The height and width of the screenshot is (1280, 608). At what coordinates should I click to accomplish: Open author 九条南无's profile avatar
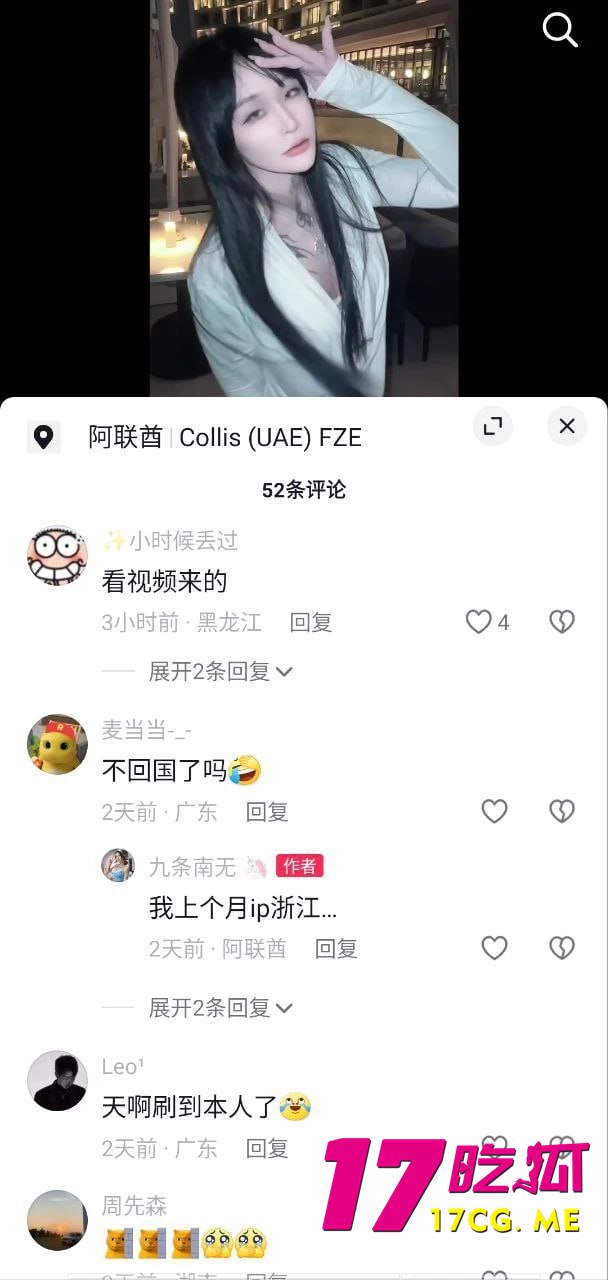click(118, 865)
